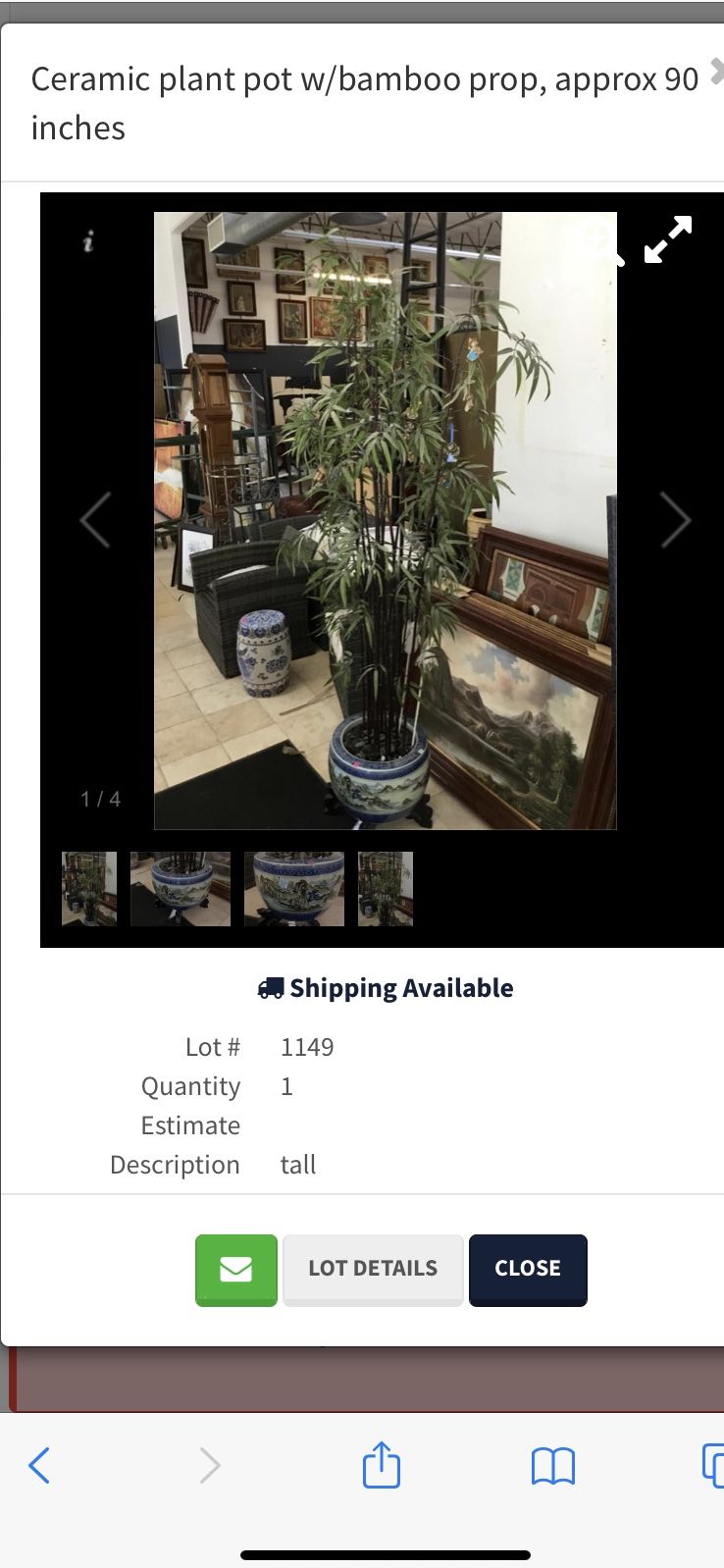Go to the previous lot photo
This screenshot has height=1568, width=724.
[x=95, y=520]
